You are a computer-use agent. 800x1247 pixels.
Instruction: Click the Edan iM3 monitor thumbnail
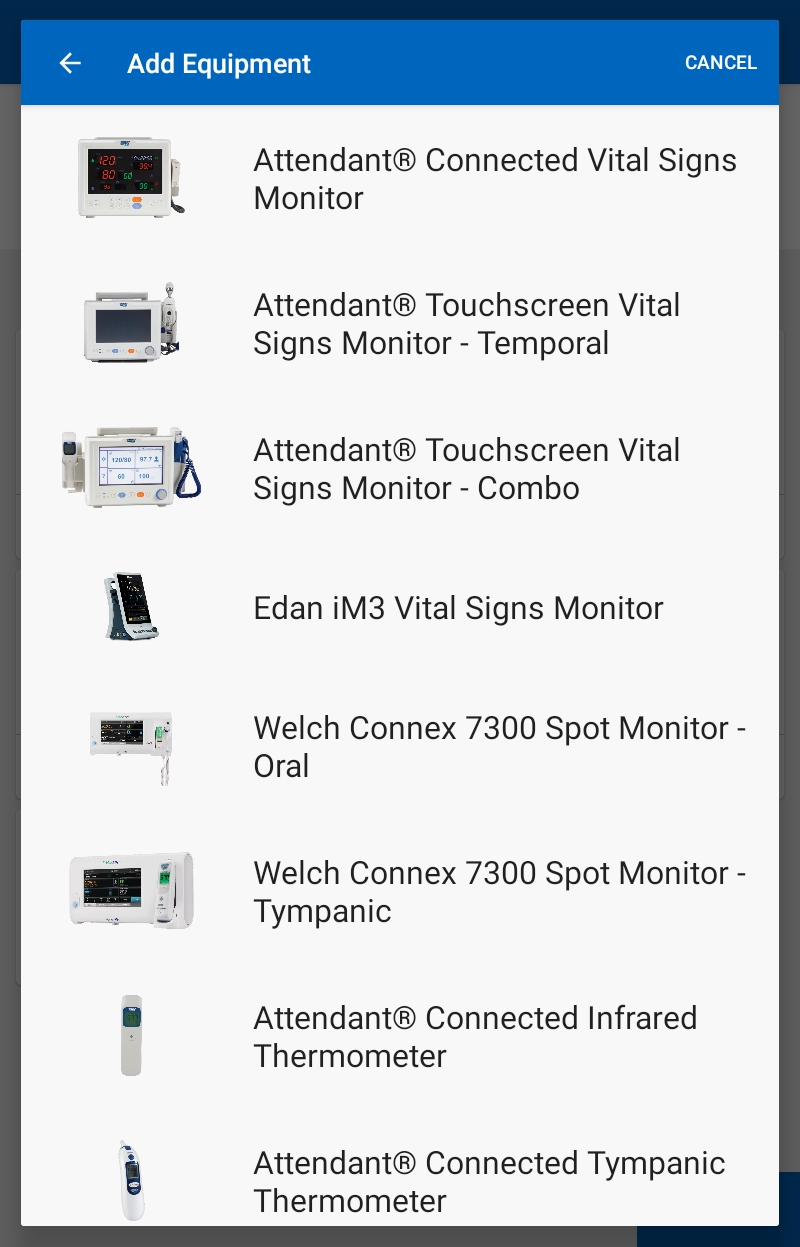coord(130,606)
